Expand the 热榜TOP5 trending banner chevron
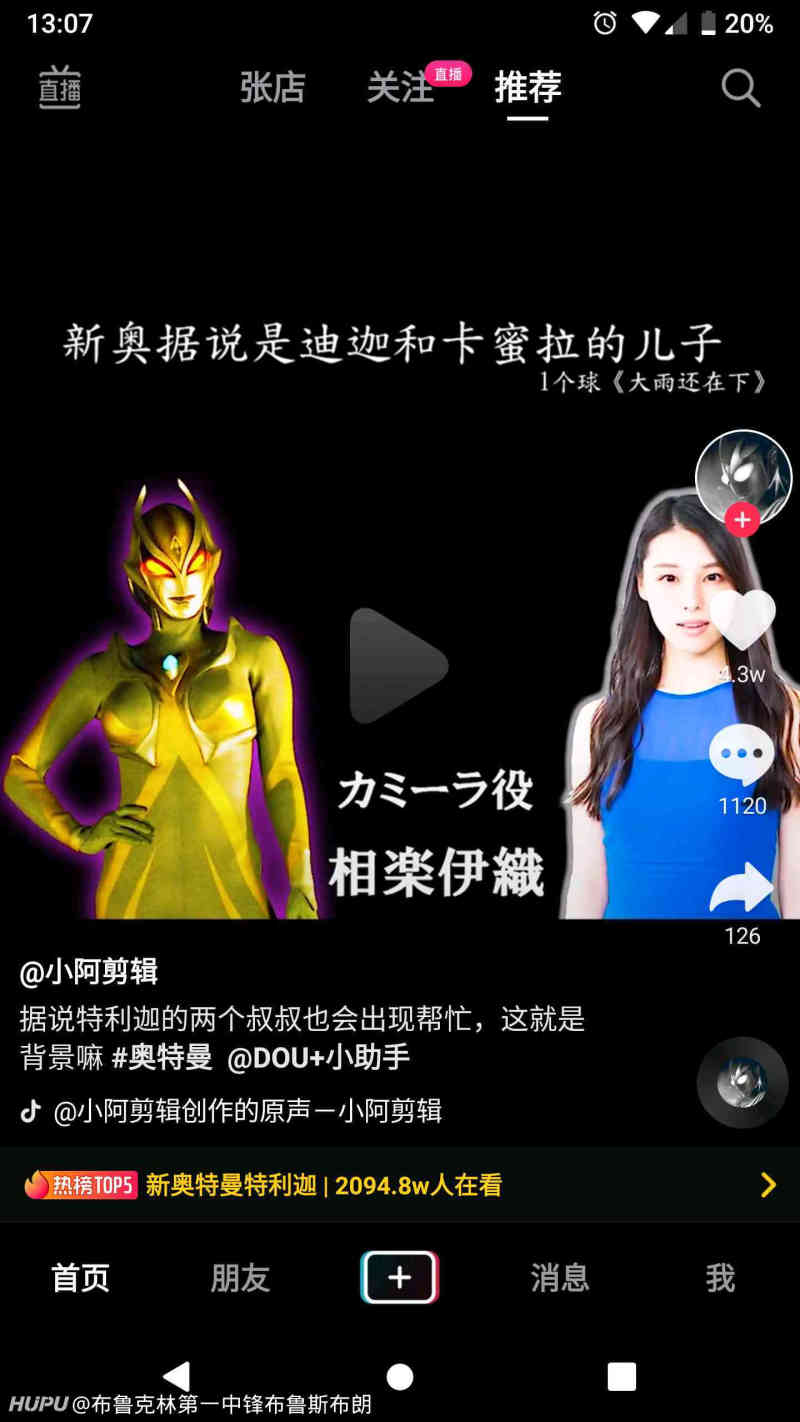 click(x=768, y=1185)
